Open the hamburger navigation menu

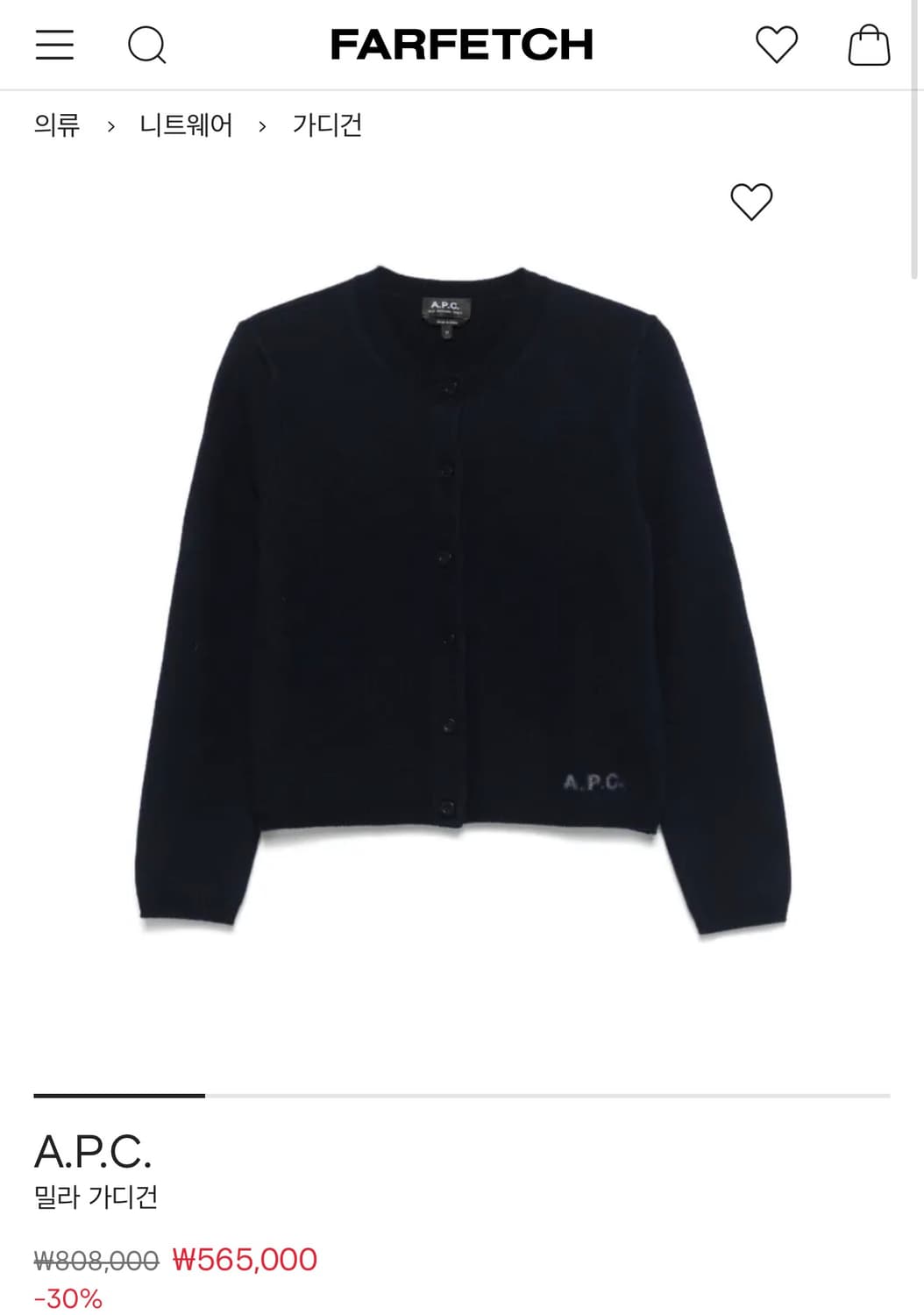(55, 45)
